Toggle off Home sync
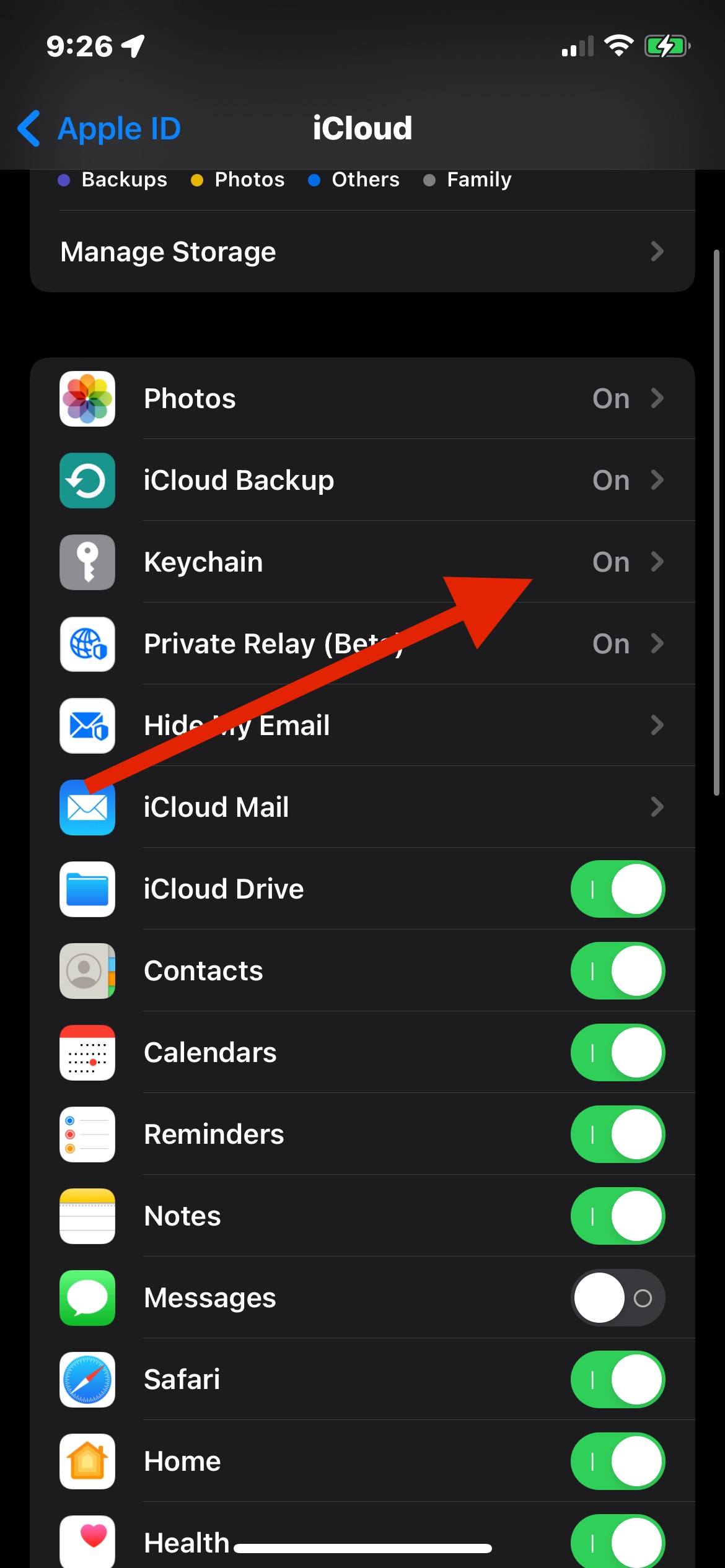The width and height of the screenshot is (725, 1568). [x=618, y=1461]
